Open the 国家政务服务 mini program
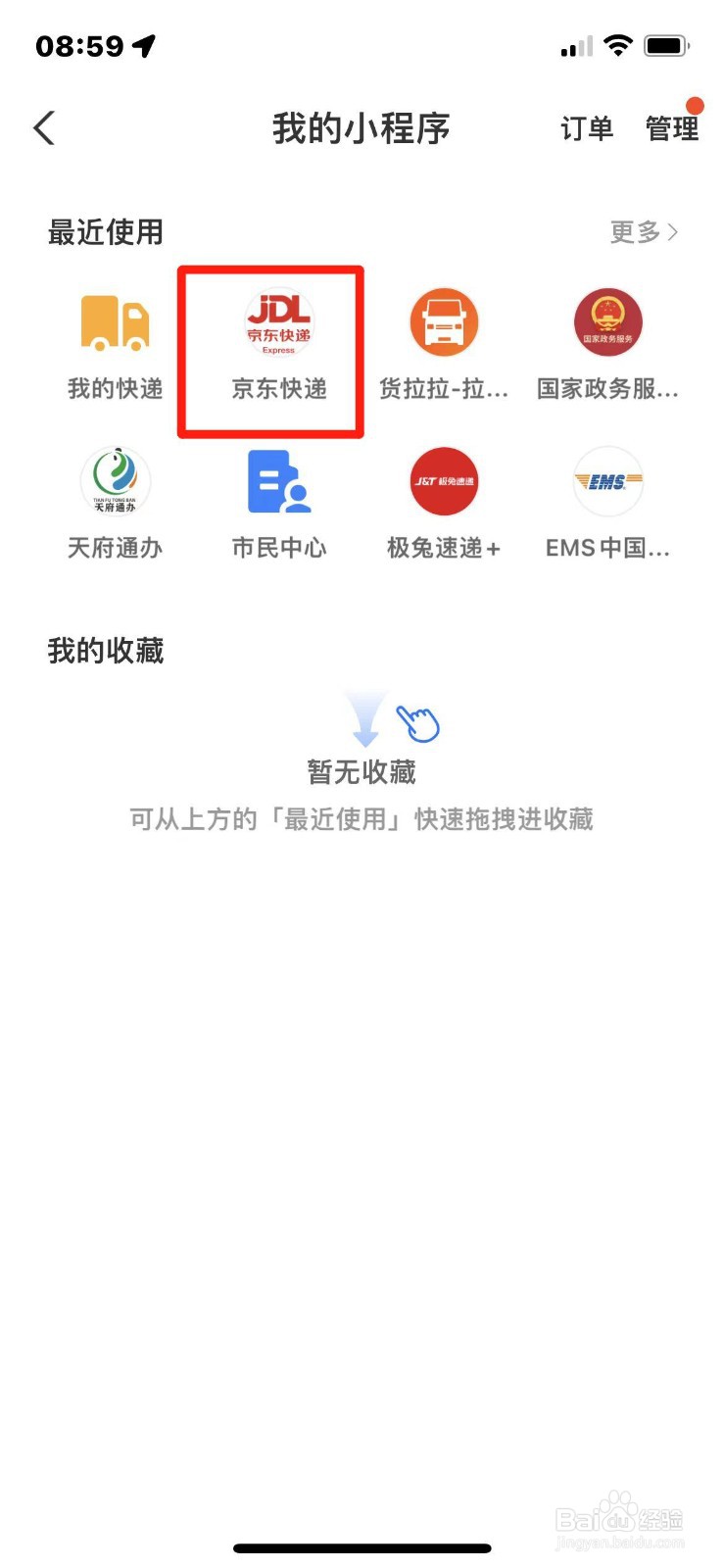Screen dimensions: 724x1568 [x=607, y=344]
